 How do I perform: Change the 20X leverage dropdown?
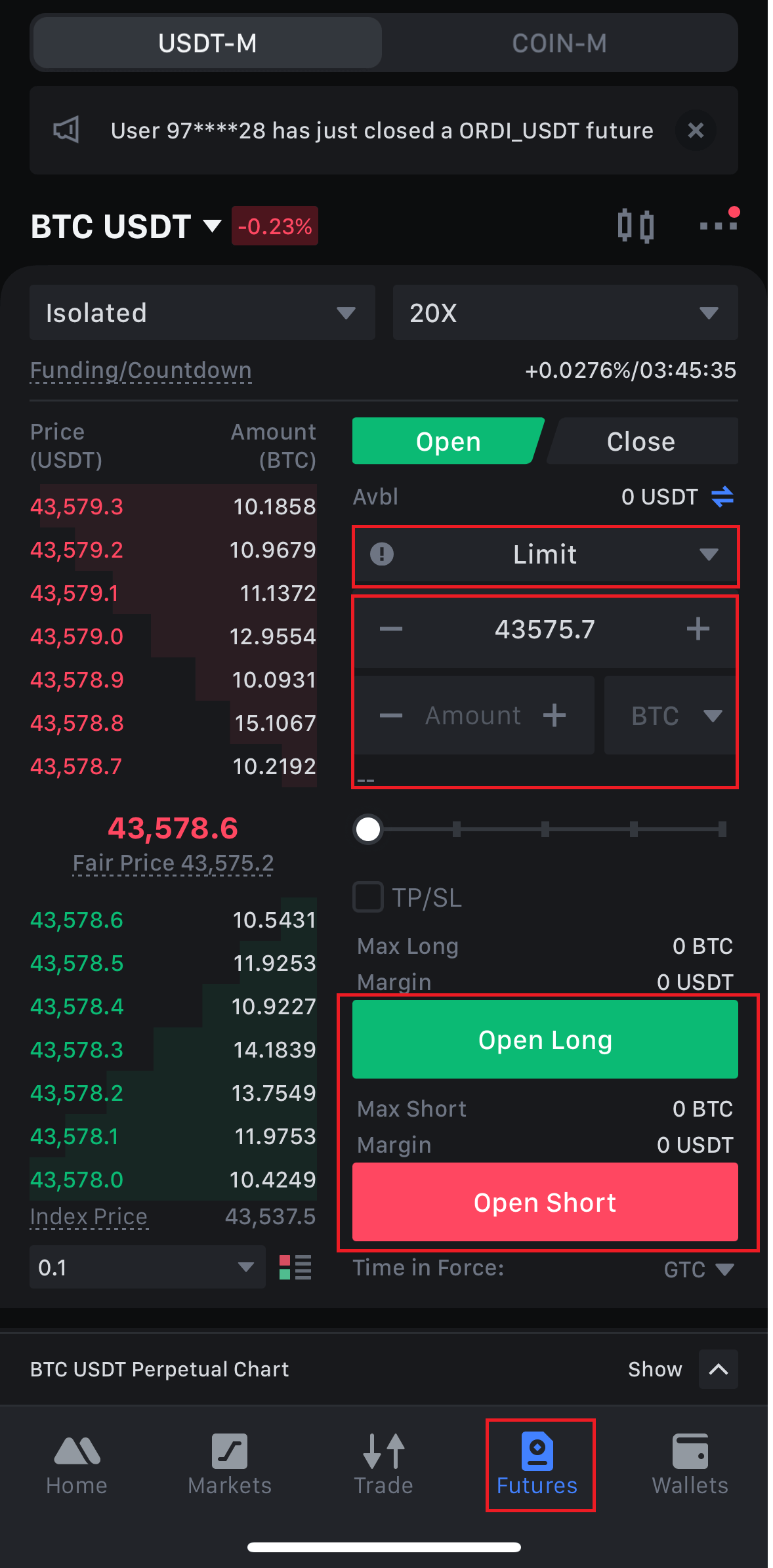pyautogui.click(x=566, y=312)
